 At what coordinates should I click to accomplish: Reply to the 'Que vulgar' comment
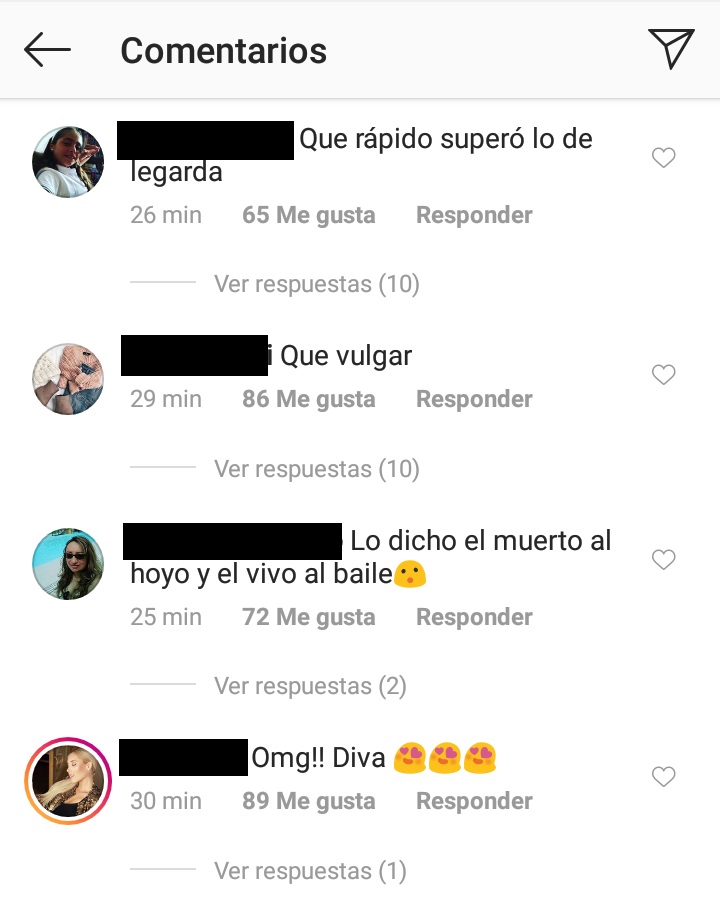474,399
